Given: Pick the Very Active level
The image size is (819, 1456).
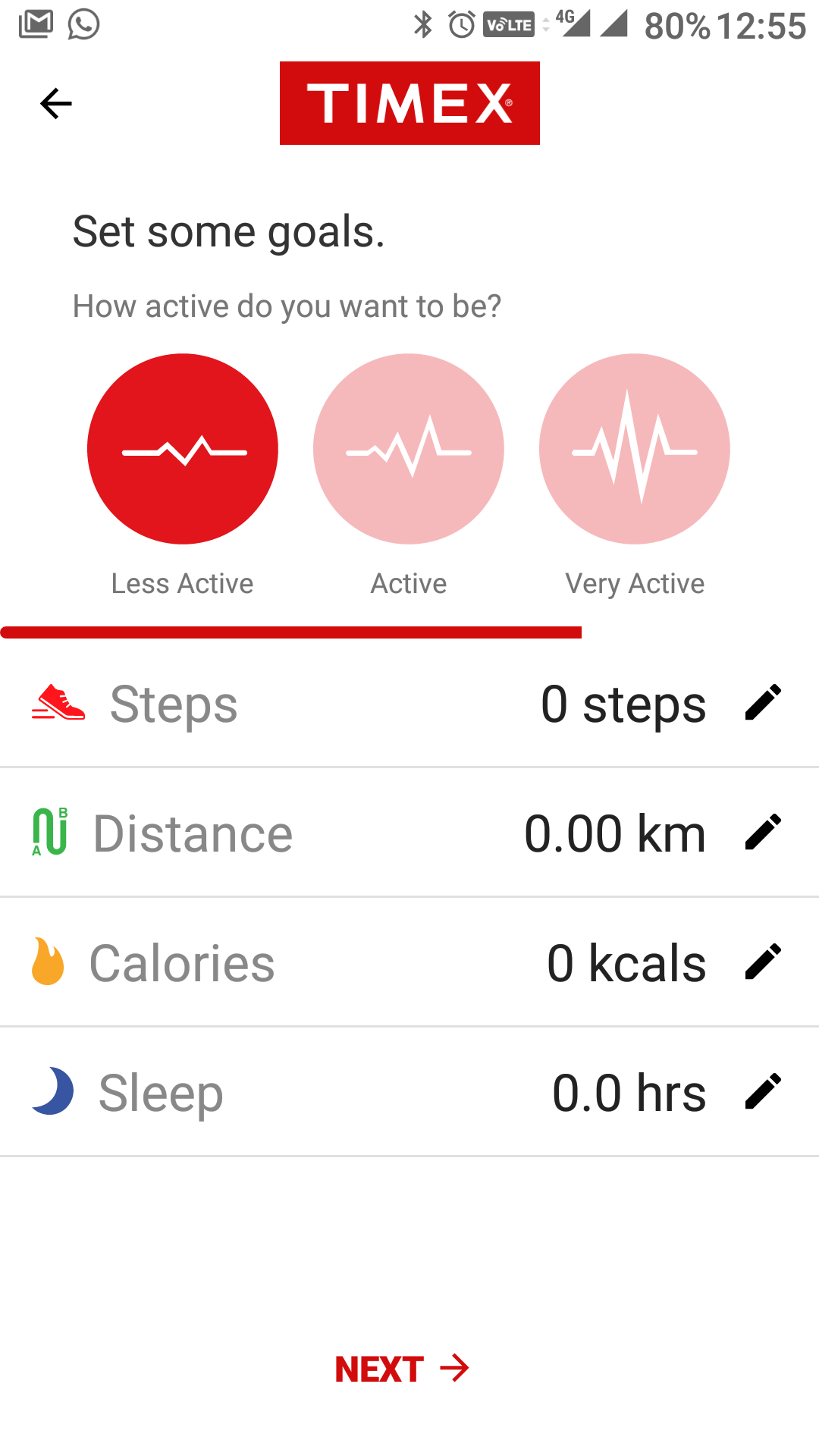Looking at the screenshot, I should [x=635, y=449].
